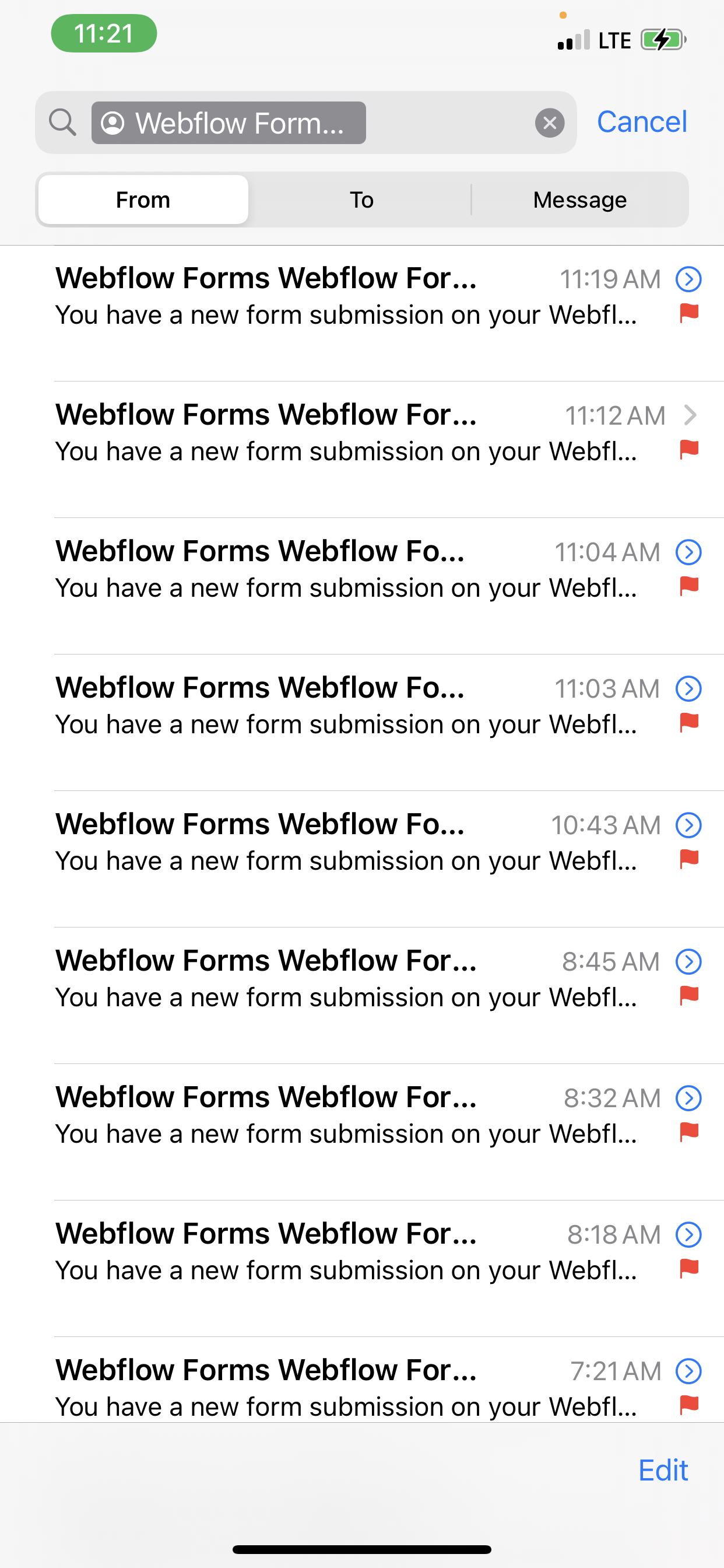The height and width of the screenshot is (1568, 724).
Task: Switch to the Message filter
Action: point(580,199)
